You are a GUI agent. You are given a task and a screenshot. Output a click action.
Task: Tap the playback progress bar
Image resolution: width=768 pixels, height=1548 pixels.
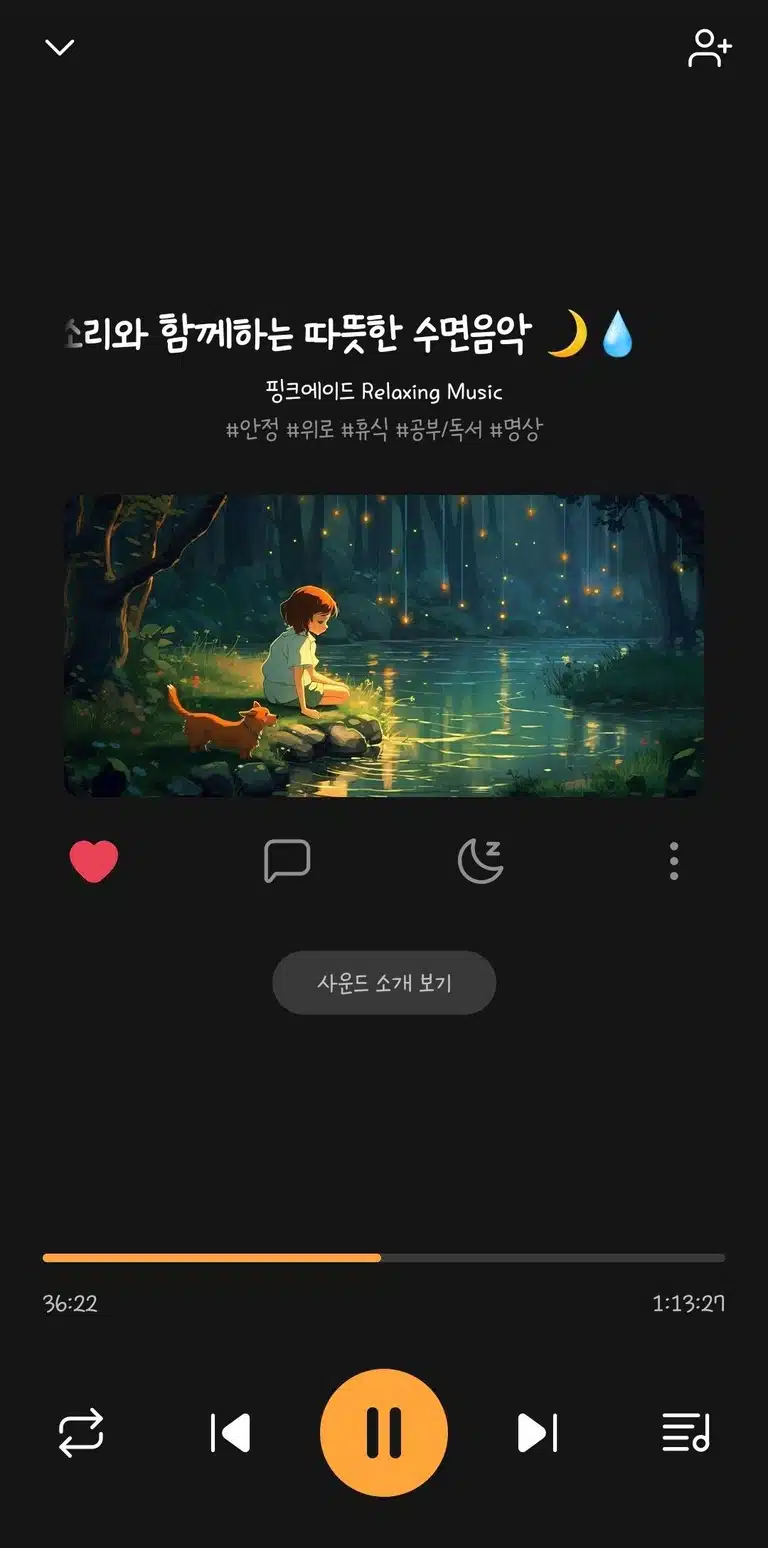(384, 1258)
